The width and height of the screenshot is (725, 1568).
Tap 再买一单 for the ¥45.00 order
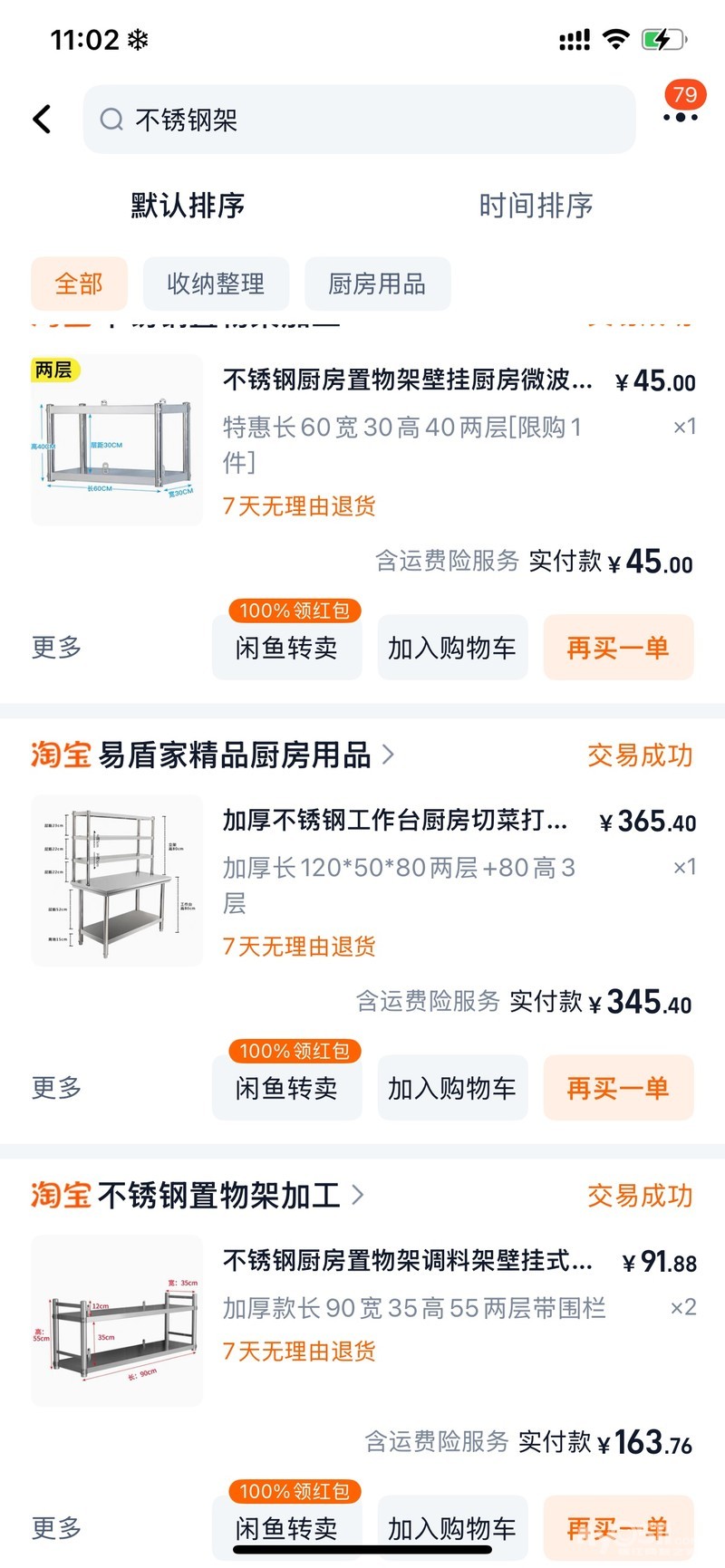pyautogui.click(x=618, y=648)
